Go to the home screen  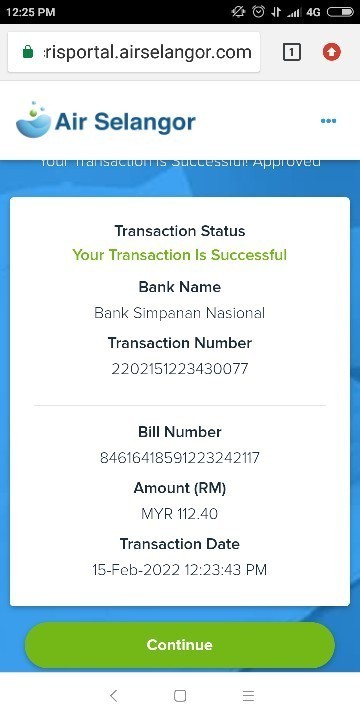pos(180,696)
